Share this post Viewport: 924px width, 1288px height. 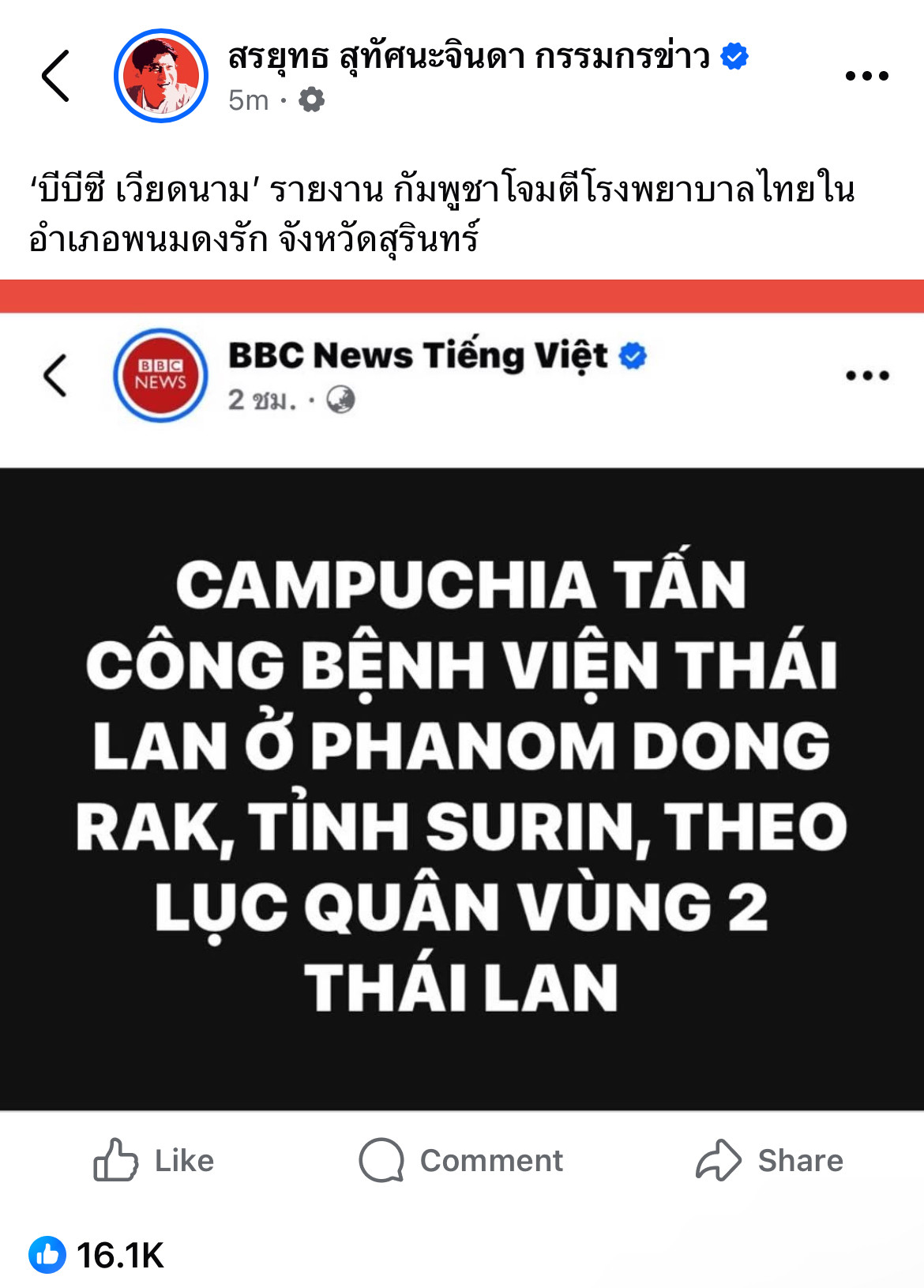coord(769,1160)
